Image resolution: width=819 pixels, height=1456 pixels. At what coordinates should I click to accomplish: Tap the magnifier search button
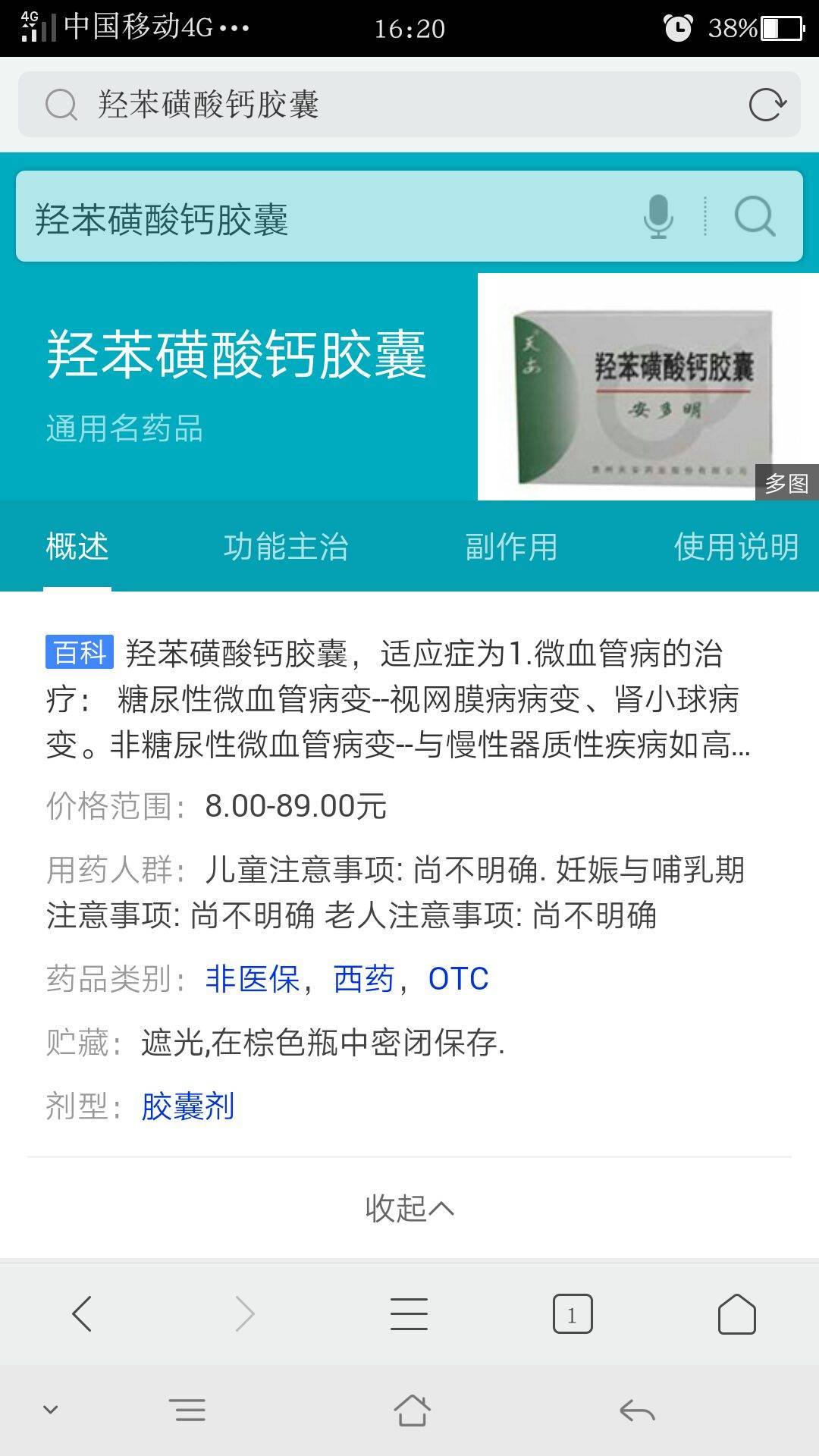coord(755,217)
